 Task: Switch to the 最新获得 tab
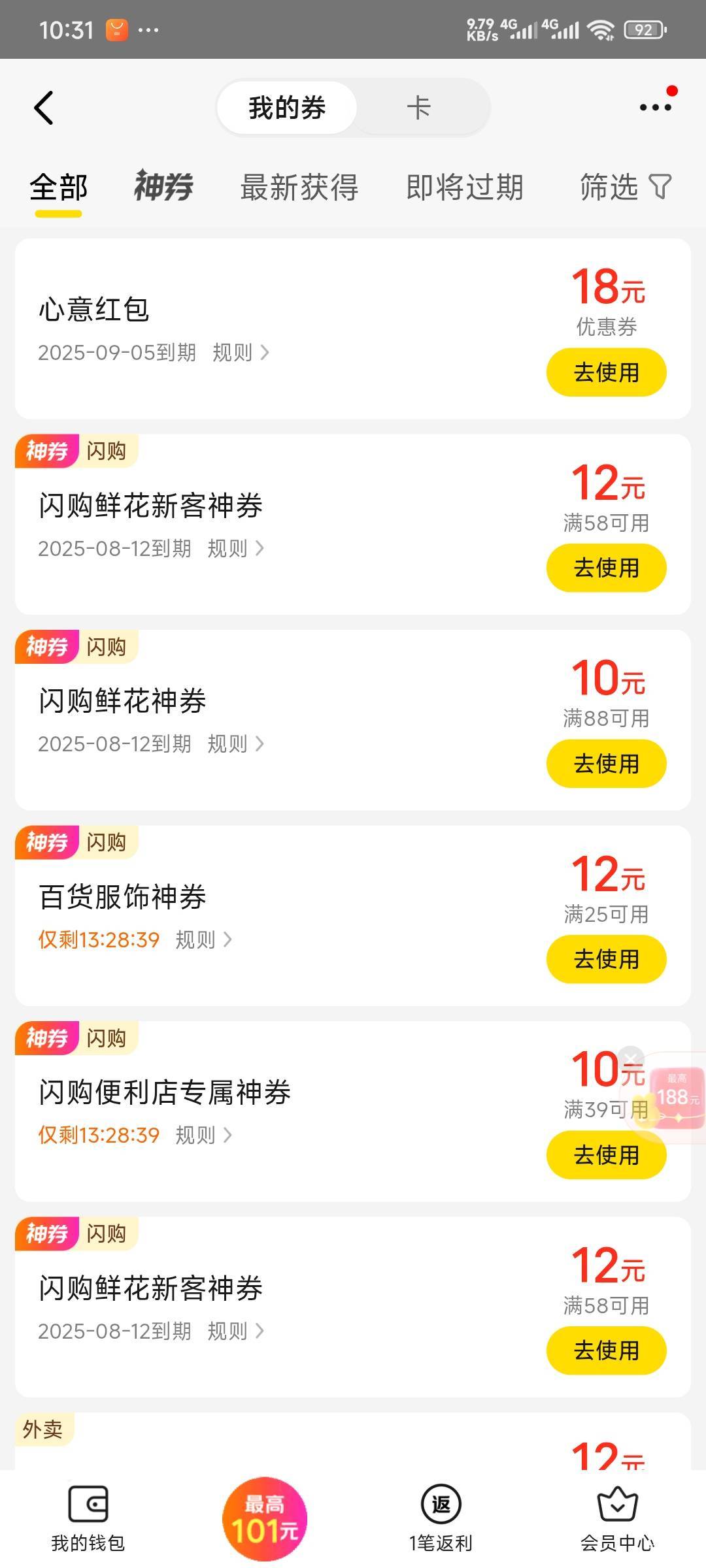(299, 188)
